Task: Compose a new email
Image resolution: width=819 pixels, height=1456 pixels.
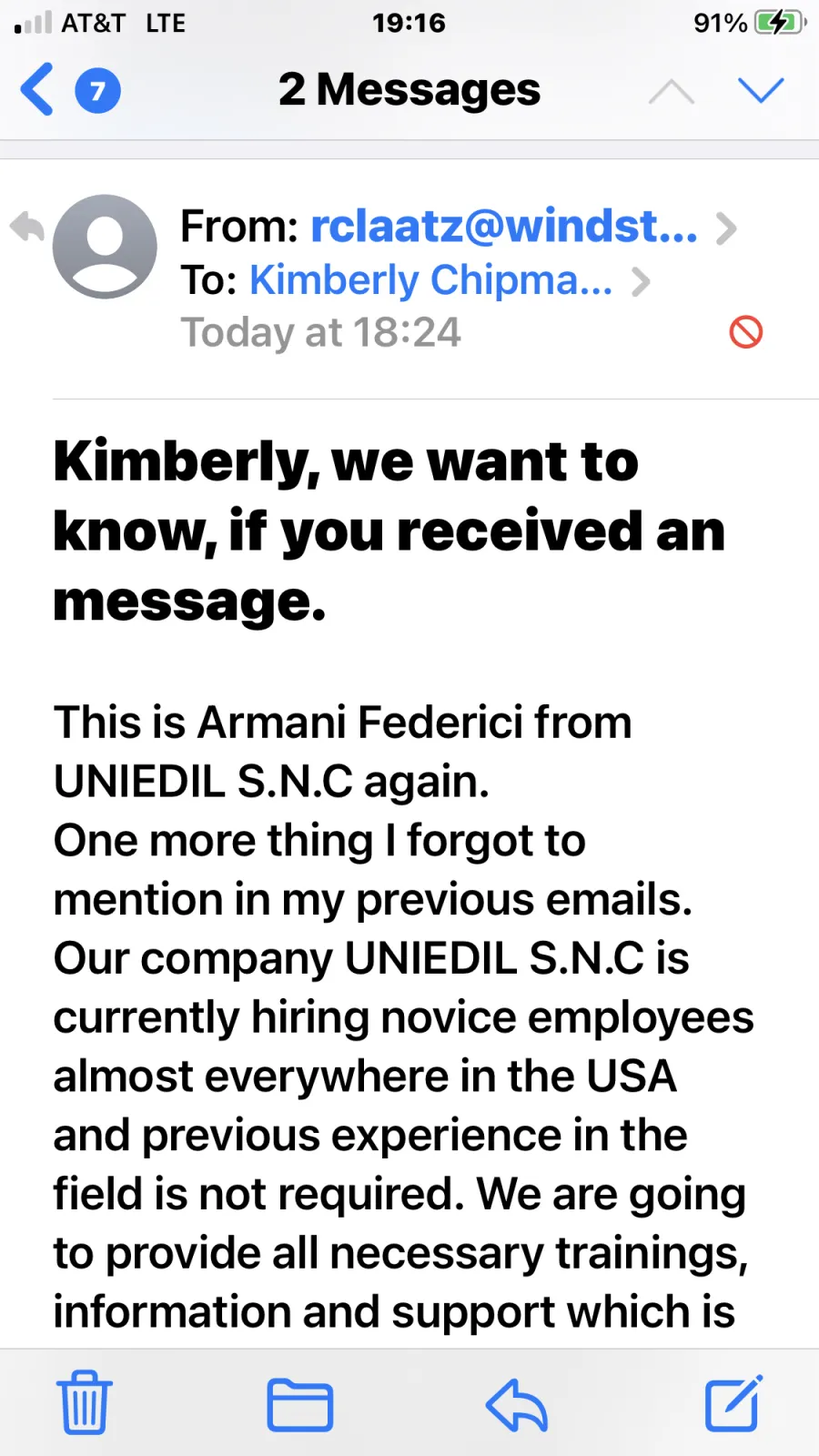Action: point(734,1403)
